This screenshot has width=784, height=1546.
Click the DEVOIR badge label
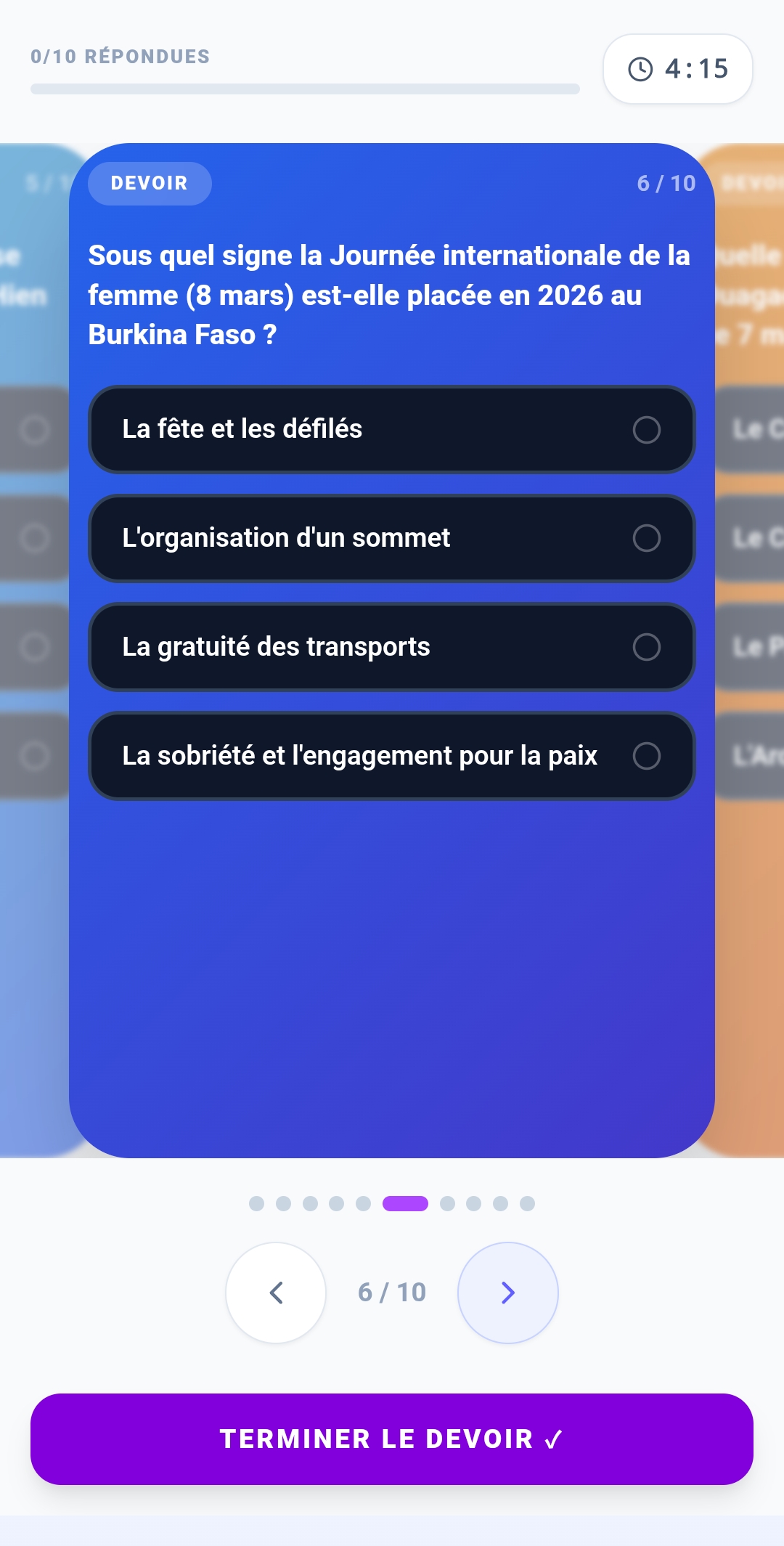(150, 183)
